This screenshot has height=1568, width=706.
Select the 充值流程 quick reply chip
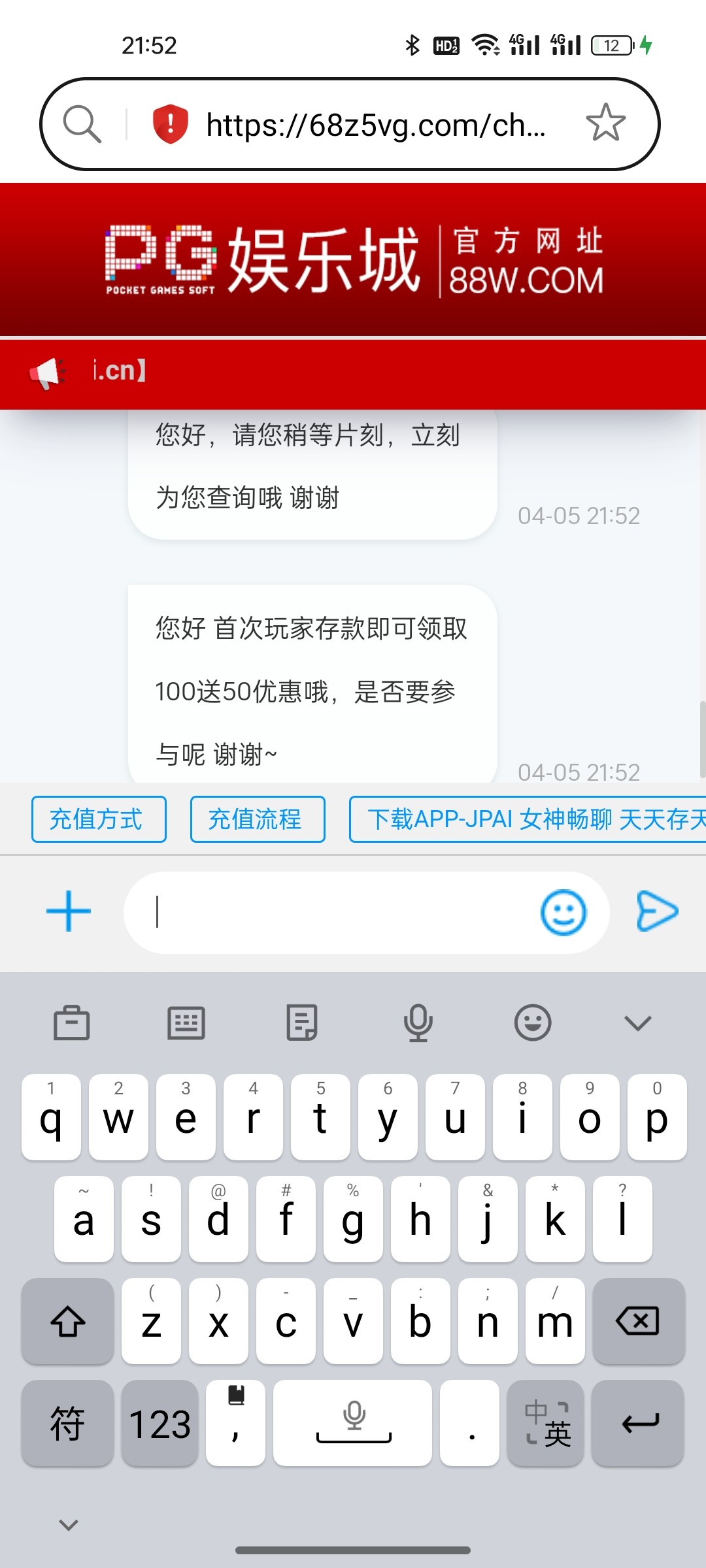[x=258, y=819]
